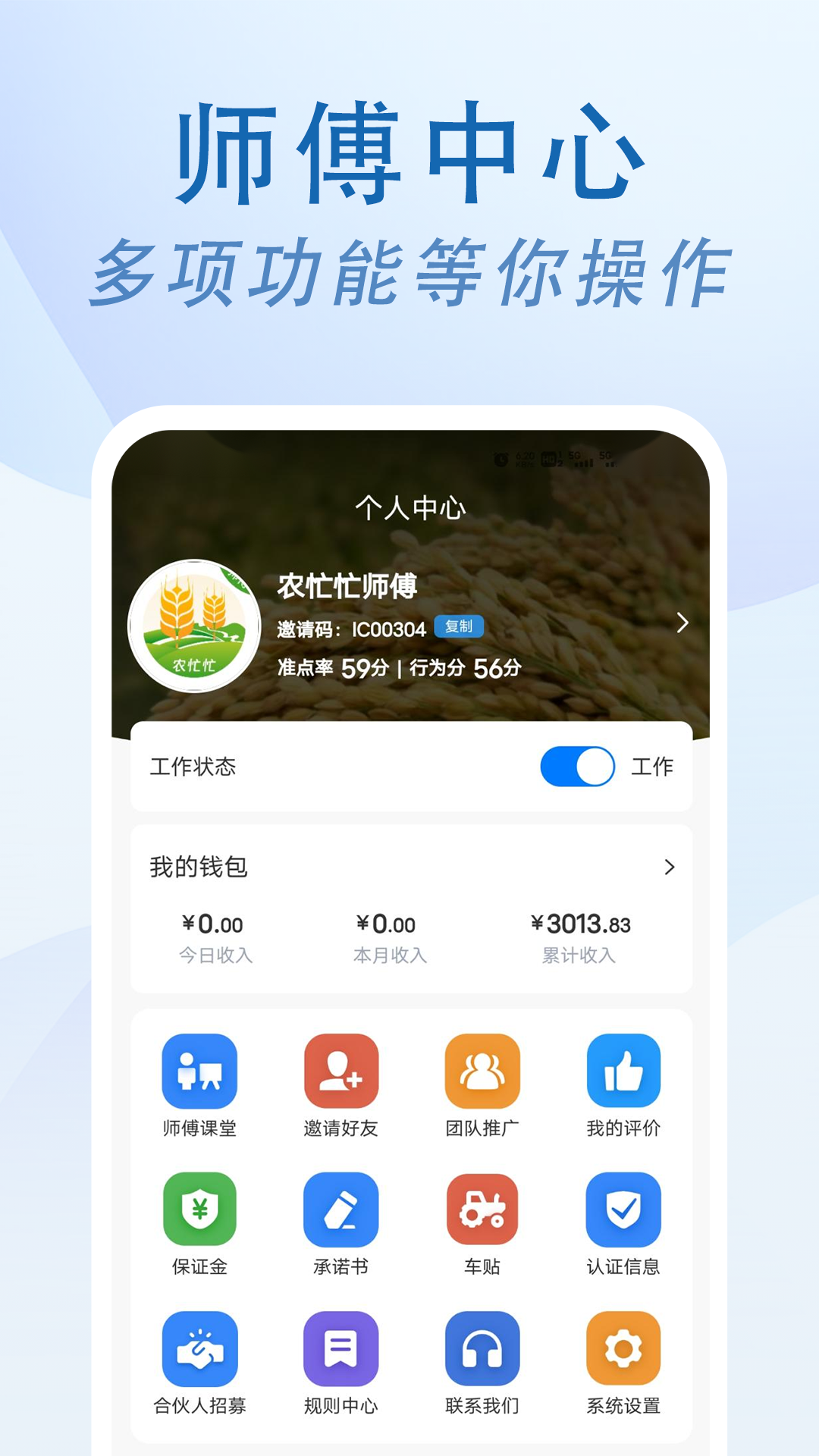The width and height of the screenshot is (819, 1456).
Task: Open 我的钱包 wallet details arrow
Action: tap(668, 866)
